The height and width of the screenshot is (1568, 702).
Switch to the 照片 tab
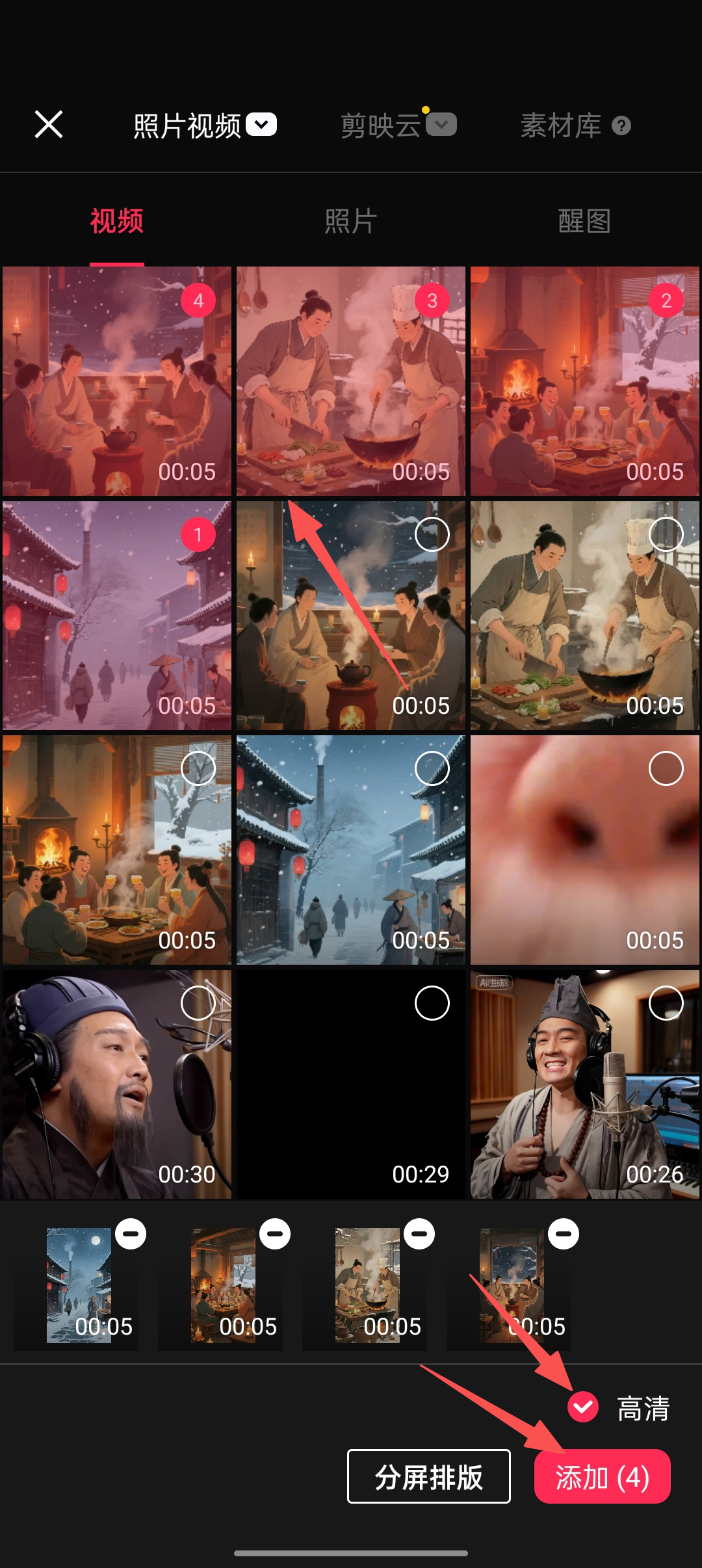350,221
